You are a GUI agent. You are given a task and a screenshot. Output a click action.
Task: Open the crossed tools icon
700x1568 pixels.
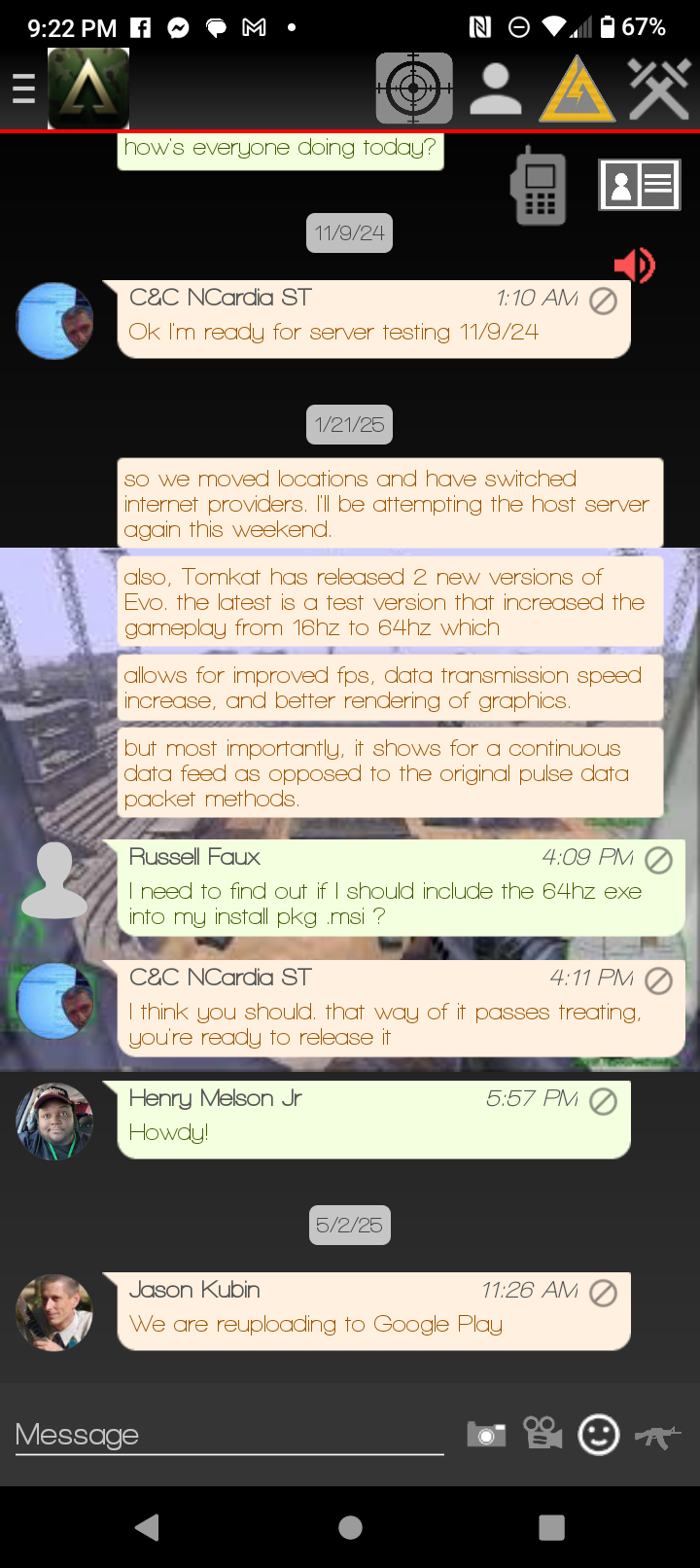[658, 89]
